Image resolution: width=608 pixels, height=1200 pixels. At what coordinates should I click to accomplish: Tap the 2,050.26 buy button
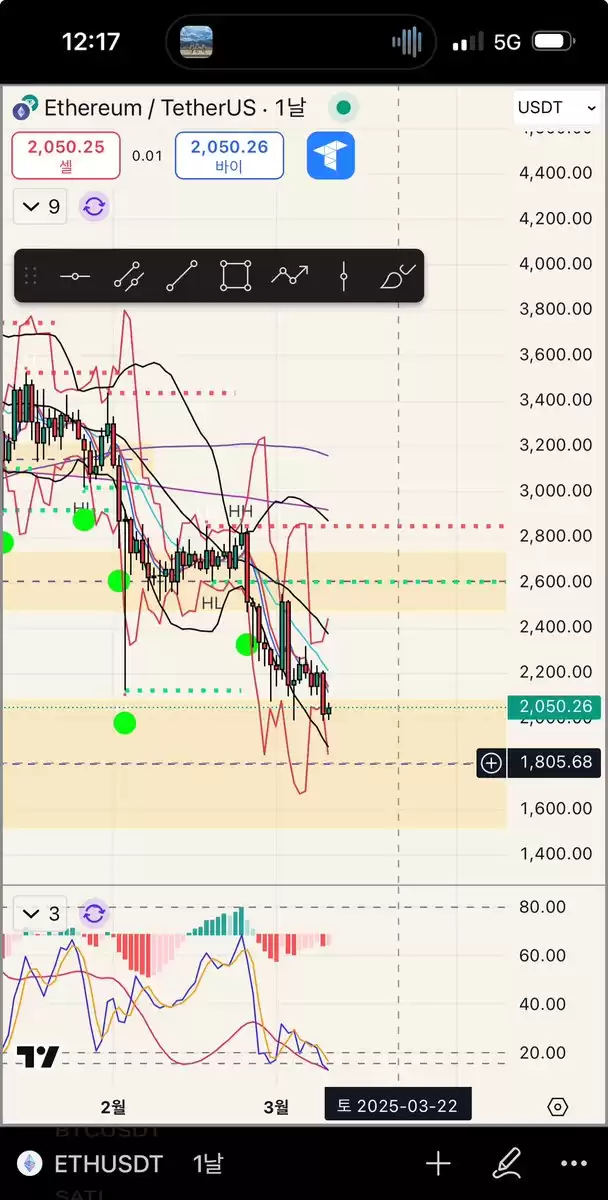pyautogui.click(x=229, y=155)
